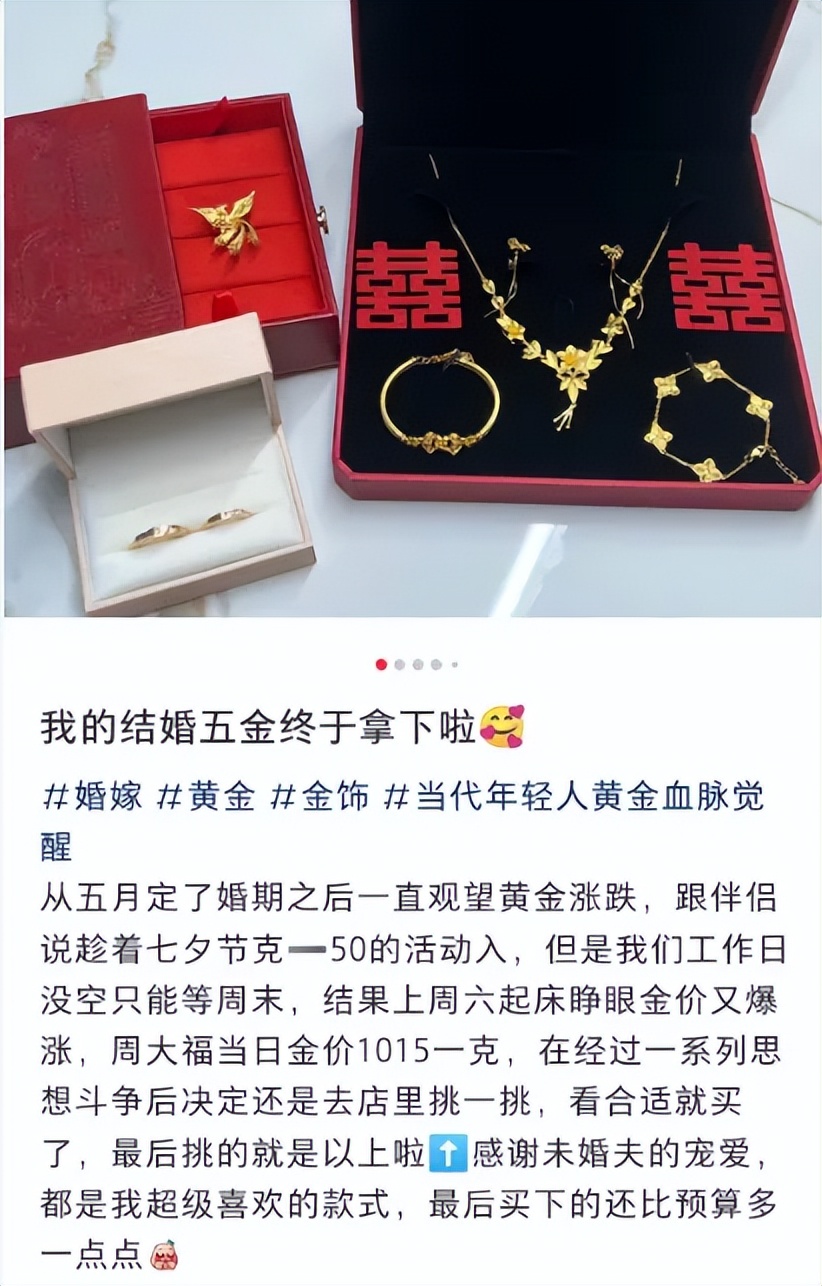
Task: Open the #婚嫁 hashtag
Action: pos(93,797)
